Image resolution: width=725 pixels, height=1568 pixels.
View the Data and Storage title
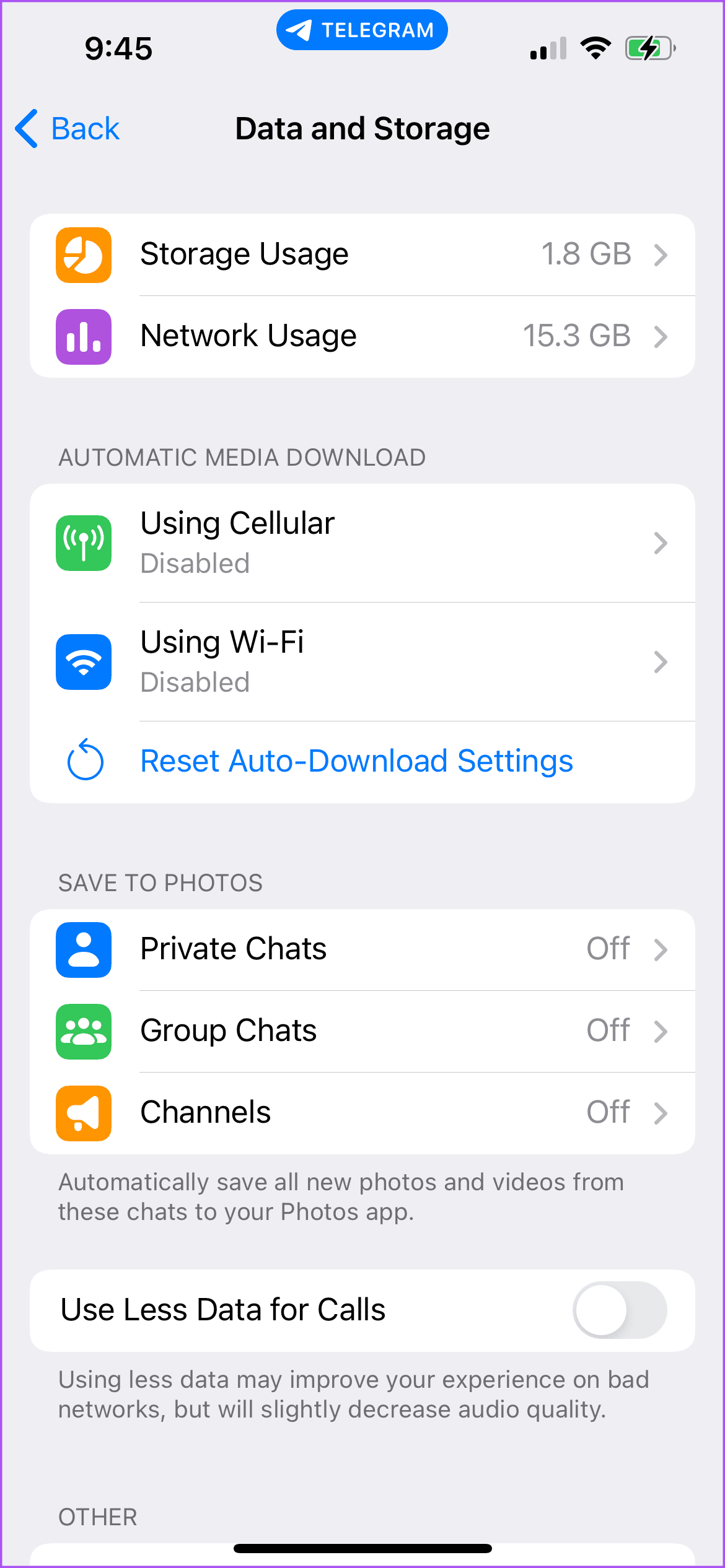click(x=362, y=128)
